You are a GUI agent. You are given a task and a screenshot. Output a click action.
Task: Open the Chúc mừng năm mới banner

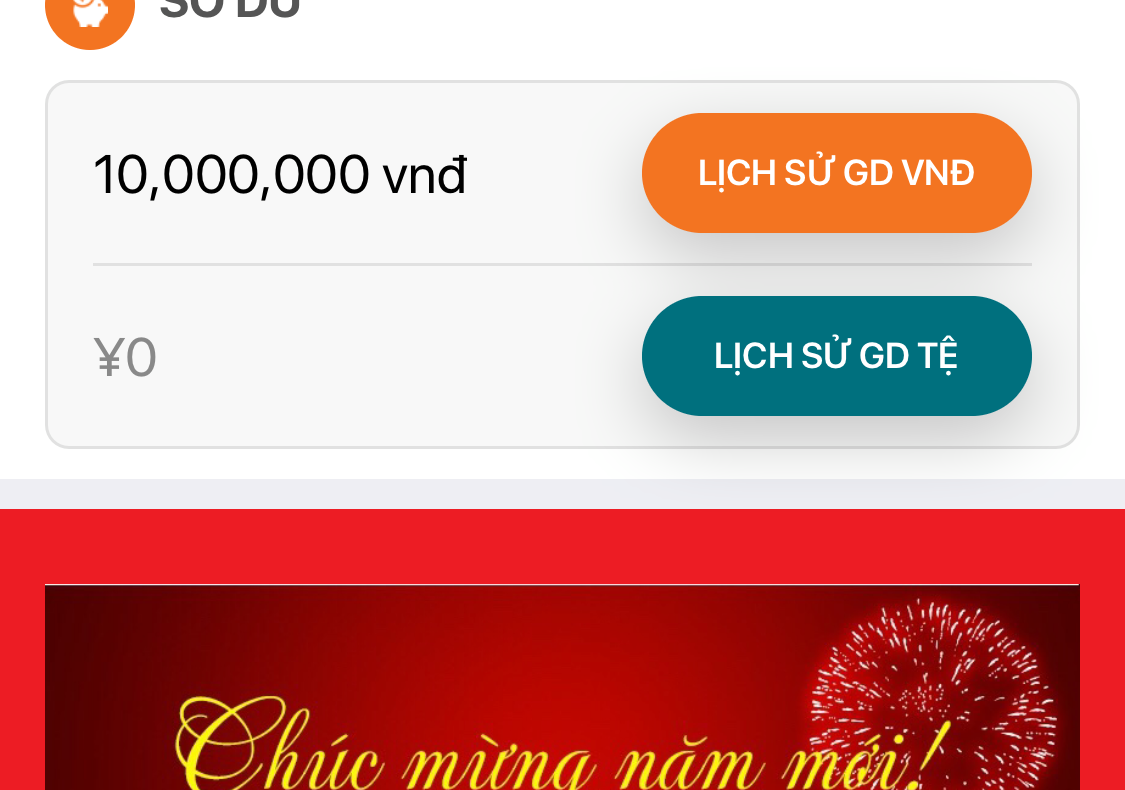(x=562, y=690)
